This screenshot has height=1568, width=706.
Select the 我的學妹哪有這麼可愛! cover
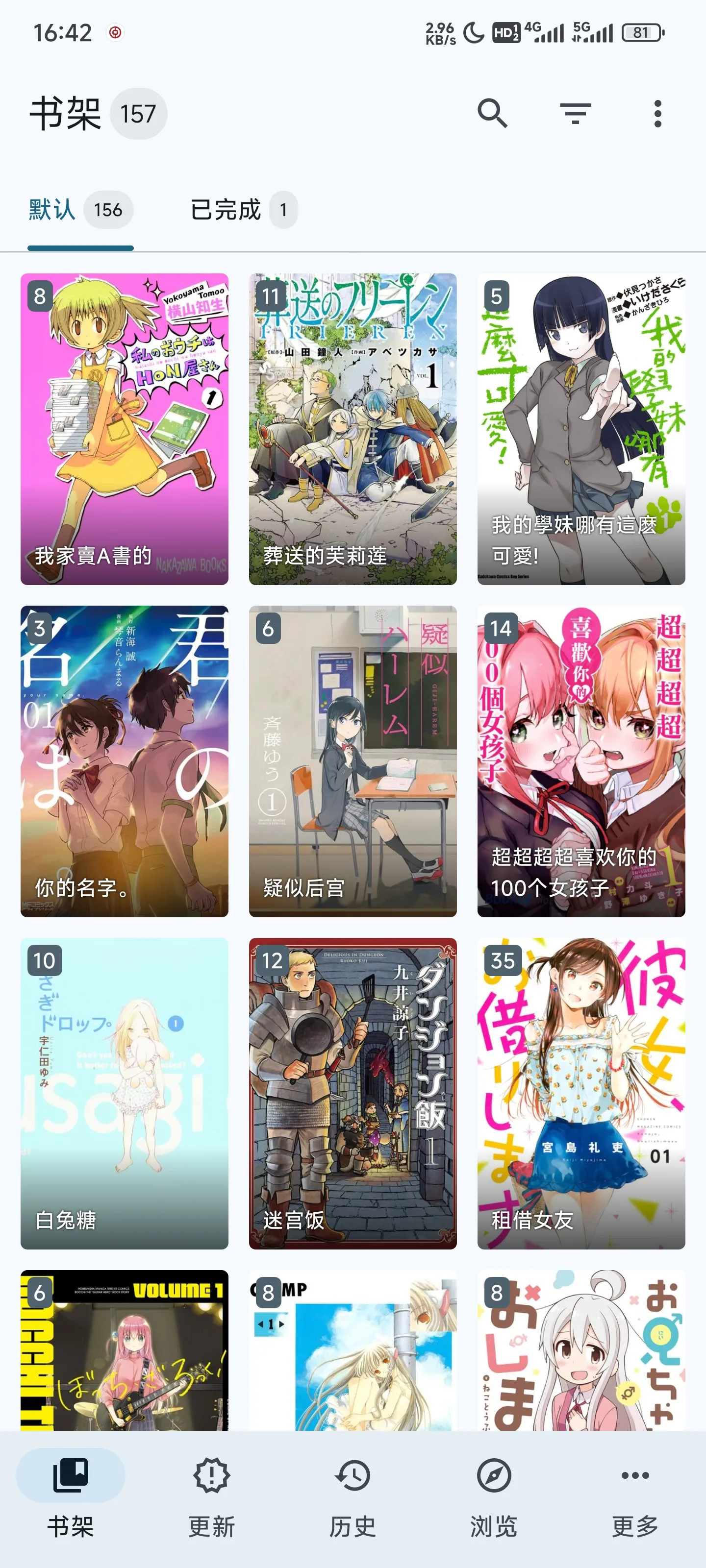(x=581, y=429)
